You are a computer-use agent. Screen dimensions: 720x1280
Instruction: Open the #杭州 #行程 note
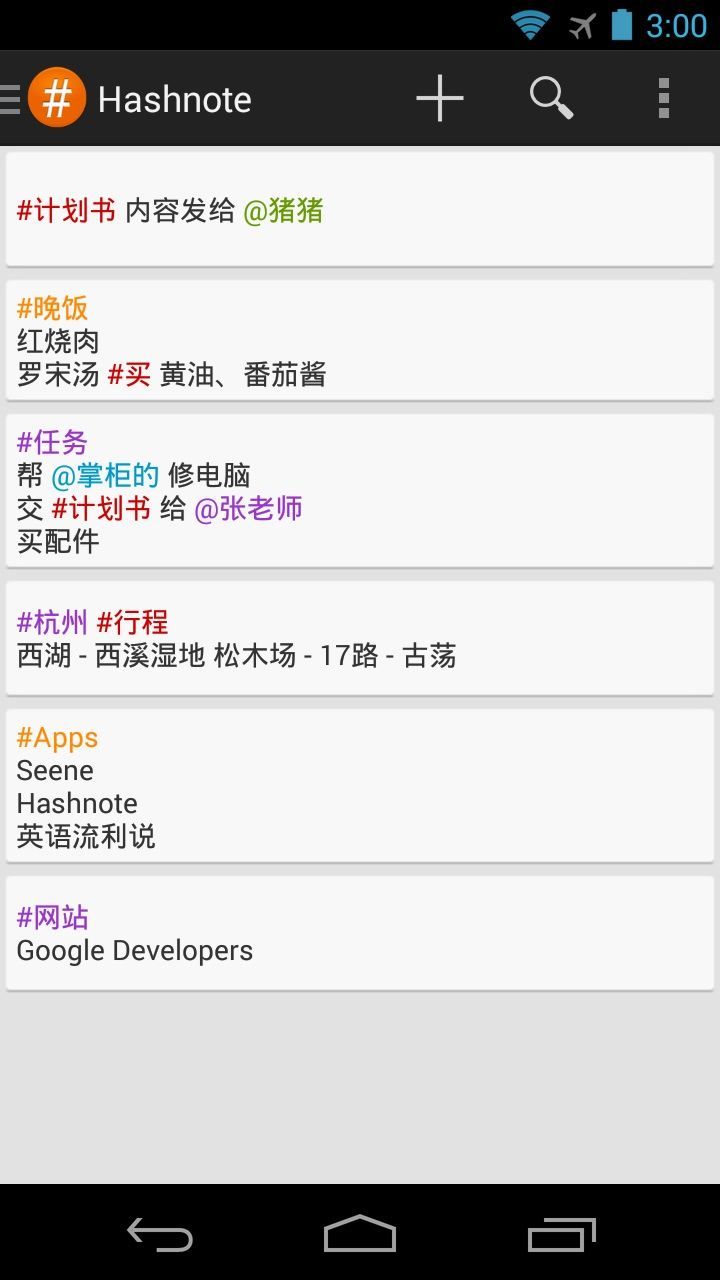[x=360, y=638]
